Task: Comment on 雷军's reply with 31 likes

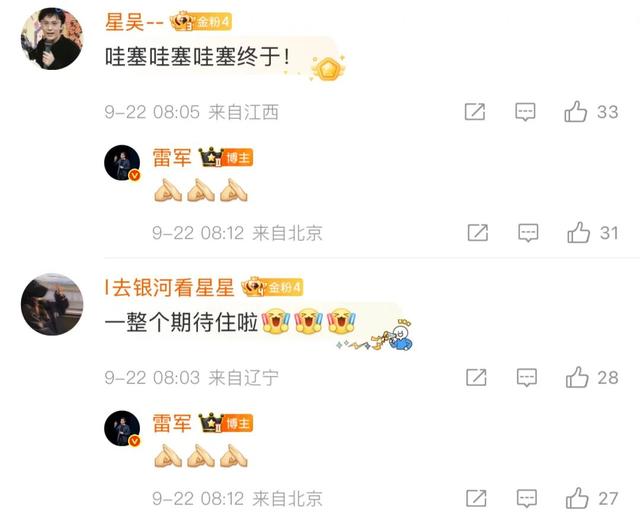Action: 528,233
